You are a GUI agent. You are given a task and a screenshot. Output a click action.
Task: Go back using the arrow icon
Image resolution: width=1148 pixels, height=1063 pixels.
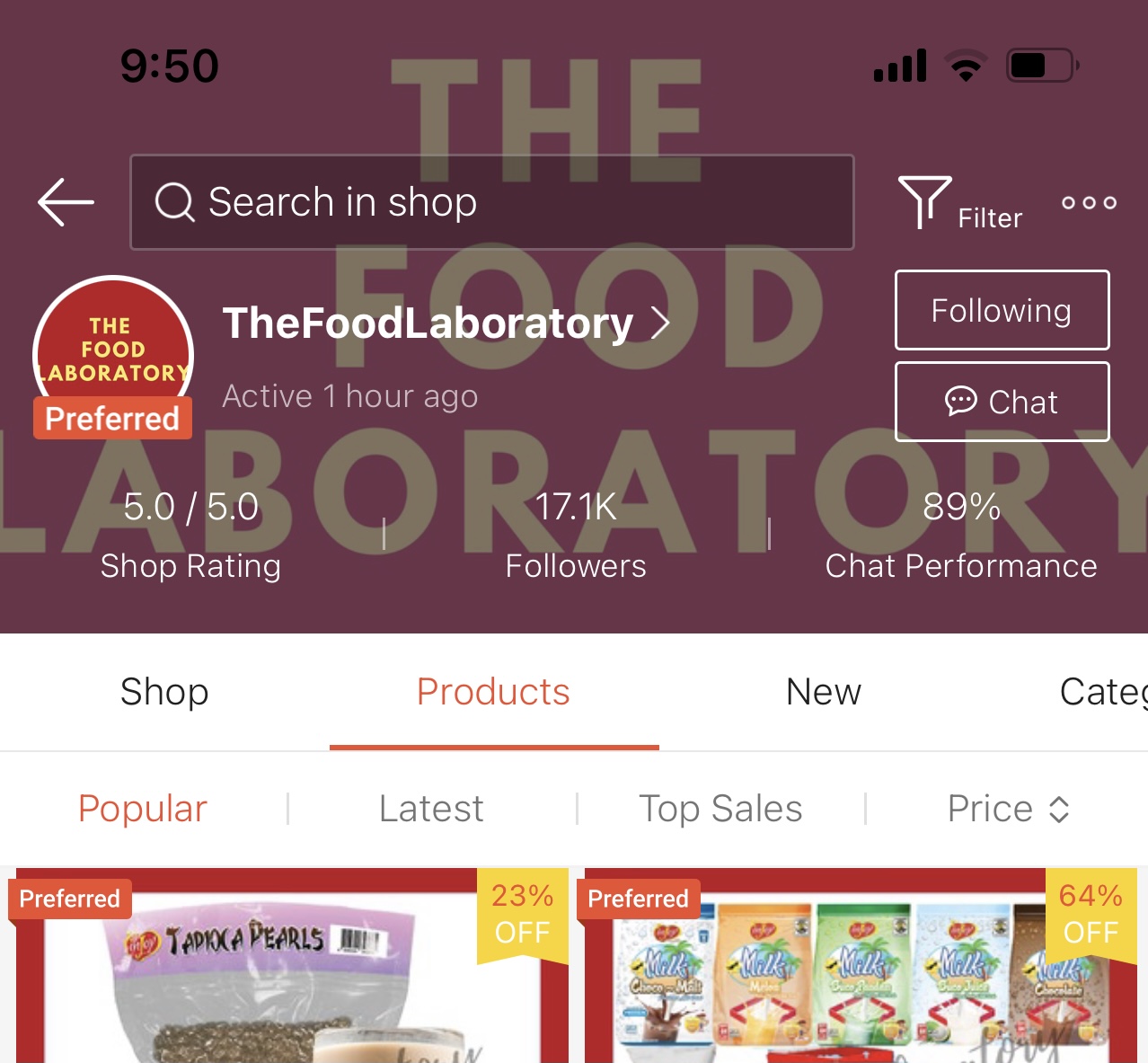point(66,202)
